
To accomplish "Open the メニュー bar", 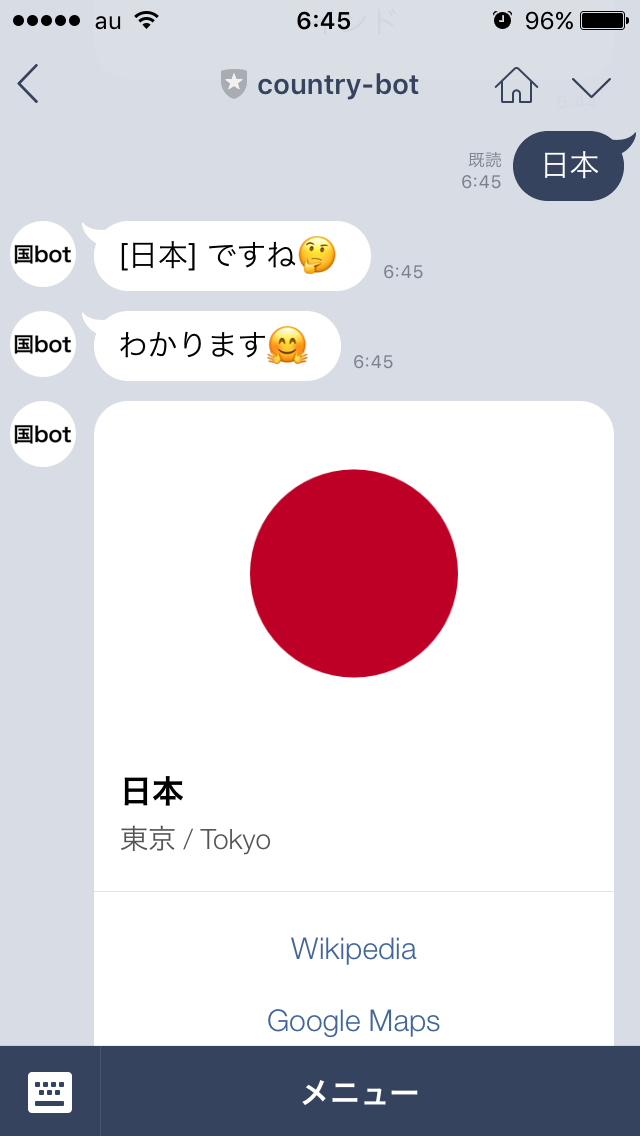I will click(360, 1092).
